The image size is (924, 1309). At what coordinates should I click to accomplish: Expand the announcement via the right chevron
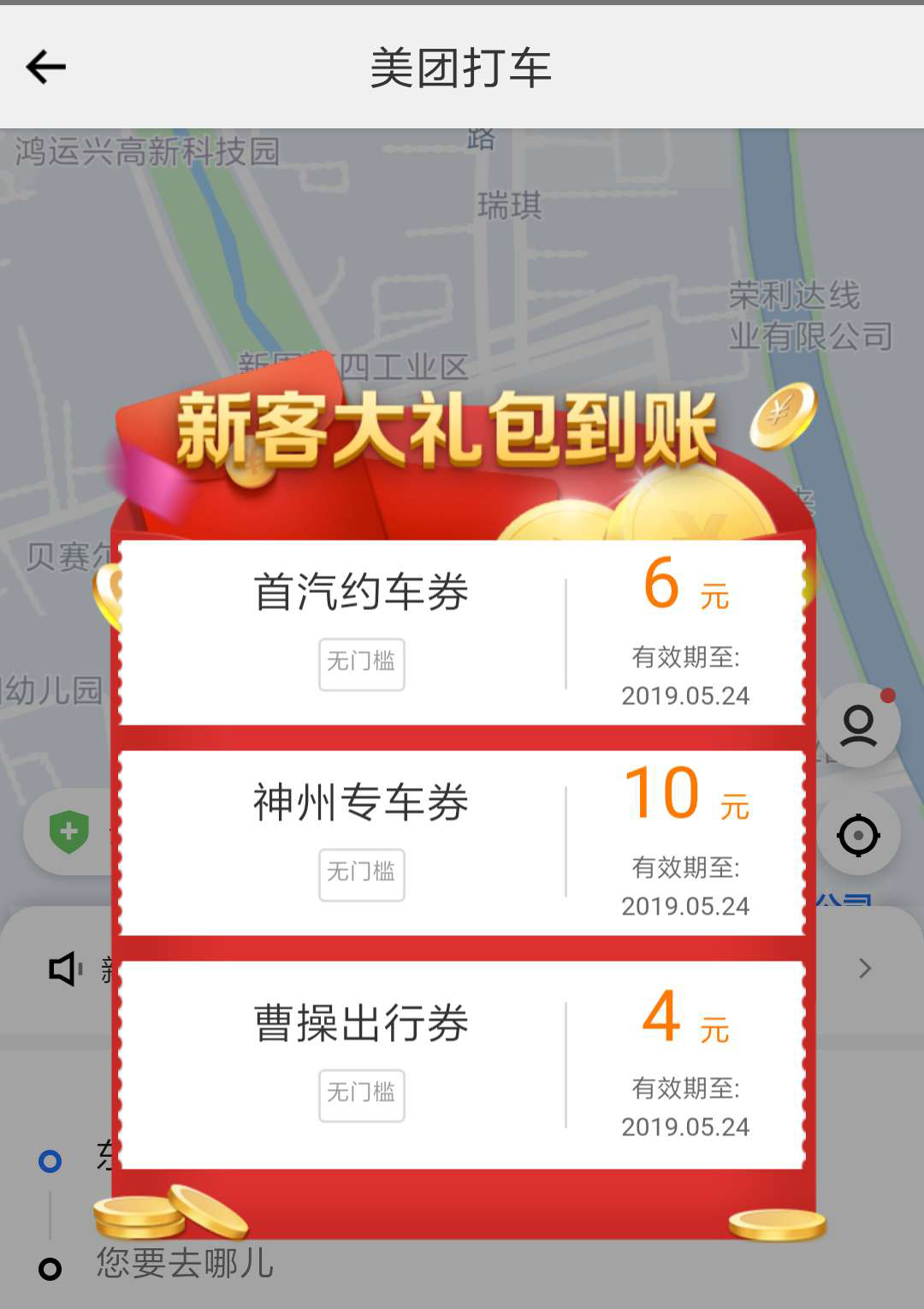[x=864, y=968]
